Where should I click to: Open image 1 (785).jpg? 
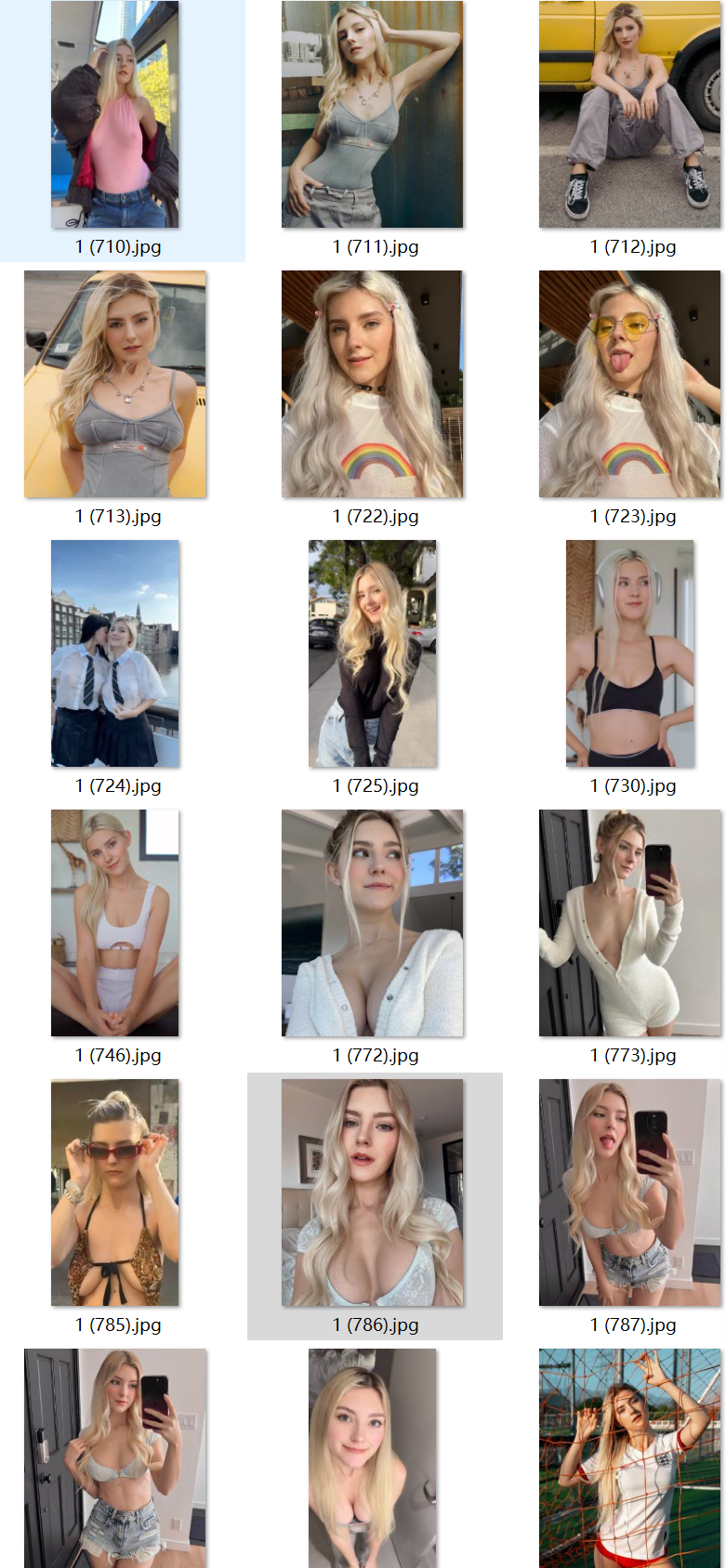click(115, 1192)
